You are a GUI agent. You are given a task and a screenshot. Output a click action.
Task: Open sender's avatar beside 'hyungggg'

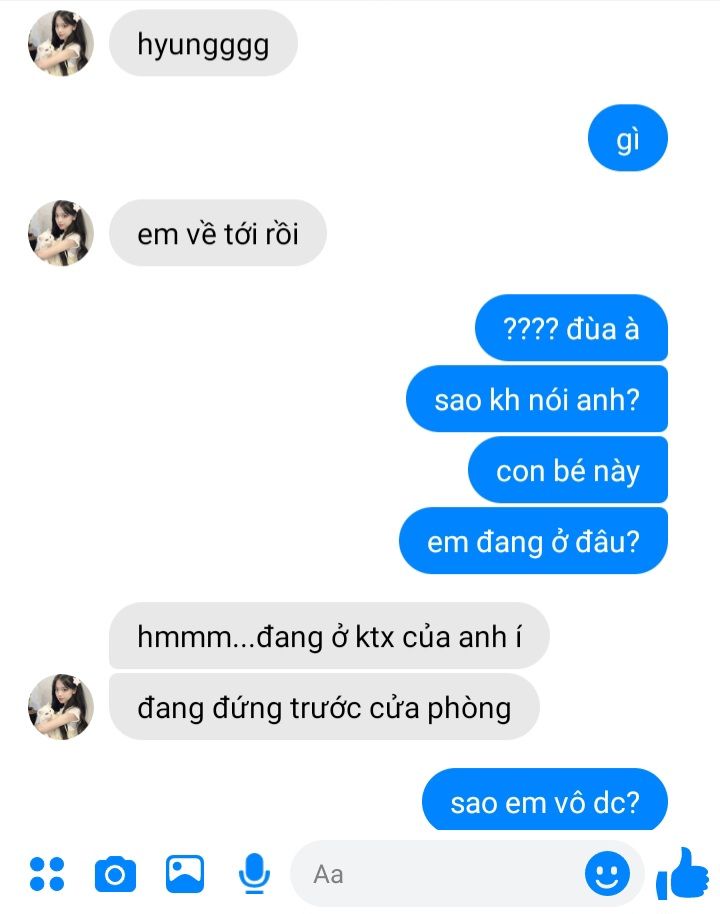pyautogui.click(x=61, y=44)
